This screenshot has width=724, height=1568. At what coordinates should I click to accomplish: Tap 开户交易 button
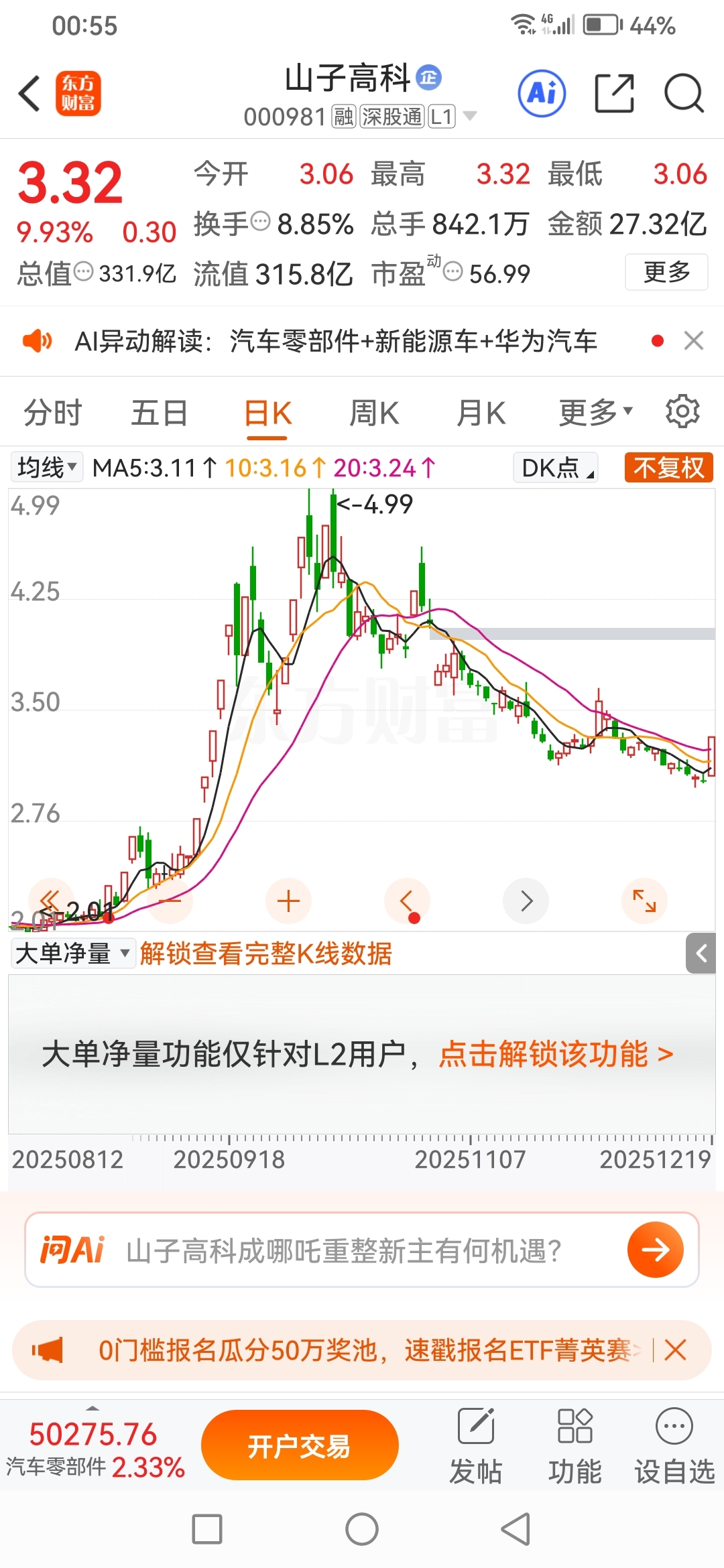(x=300, y=1447)
